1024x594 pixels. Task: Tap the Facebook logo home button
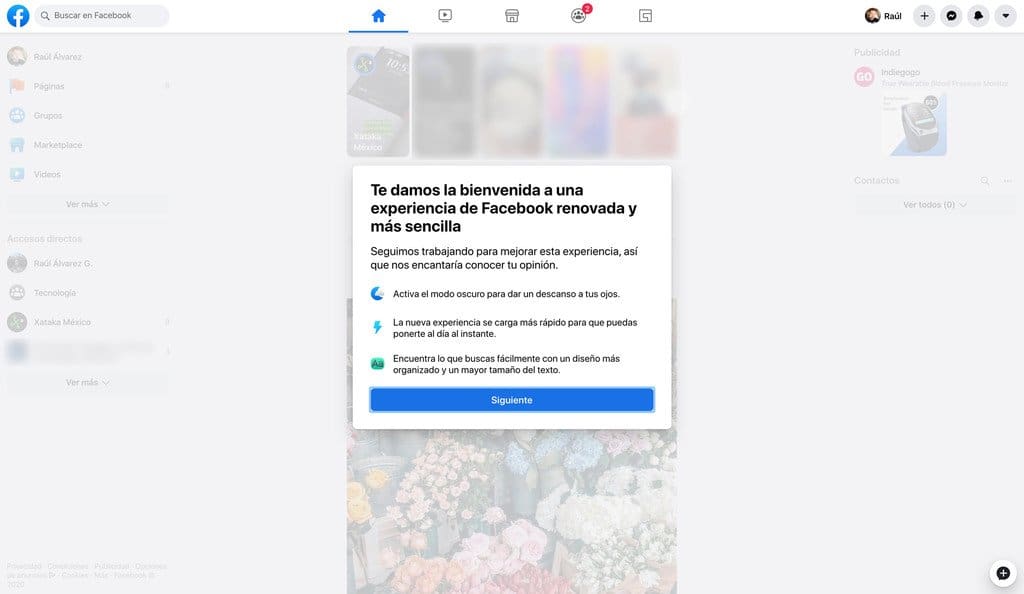coord(18,16)
